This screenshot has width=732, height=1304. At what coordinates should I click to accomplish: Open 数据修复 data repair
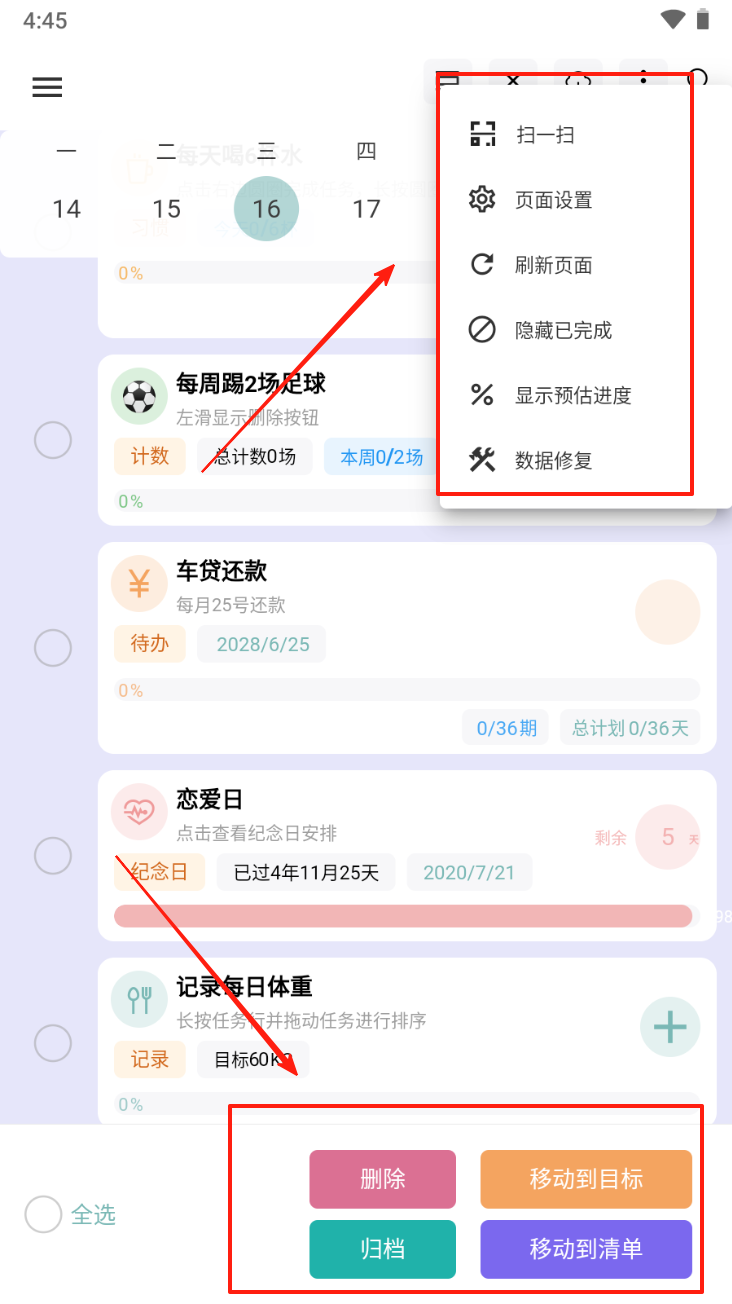[x=553, y=460]
